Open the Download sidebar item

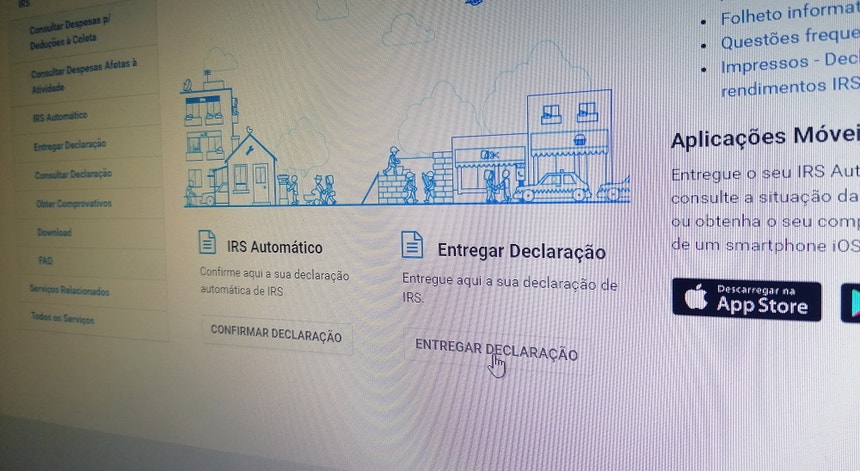click(54, 233)
